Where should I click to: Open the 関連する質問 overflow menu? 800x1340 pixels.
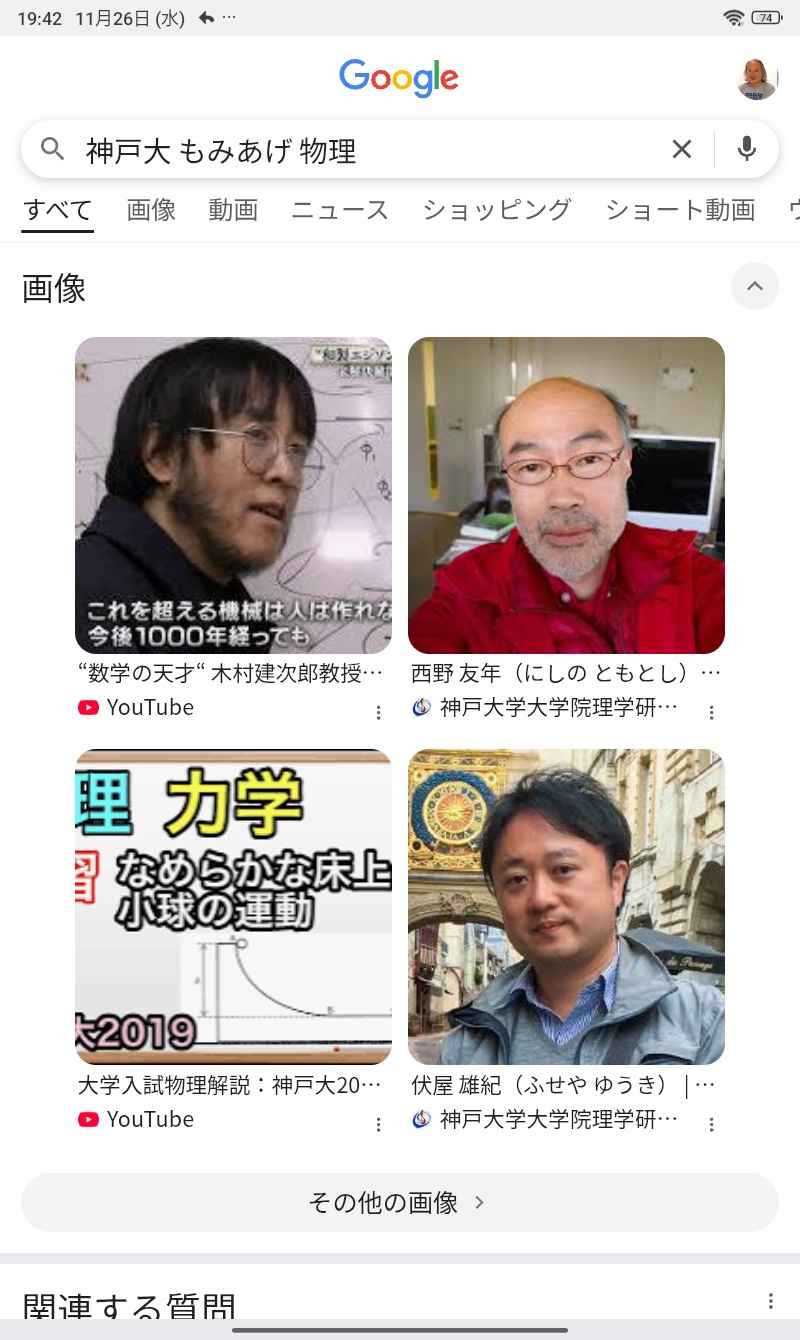coord(770,1301)
